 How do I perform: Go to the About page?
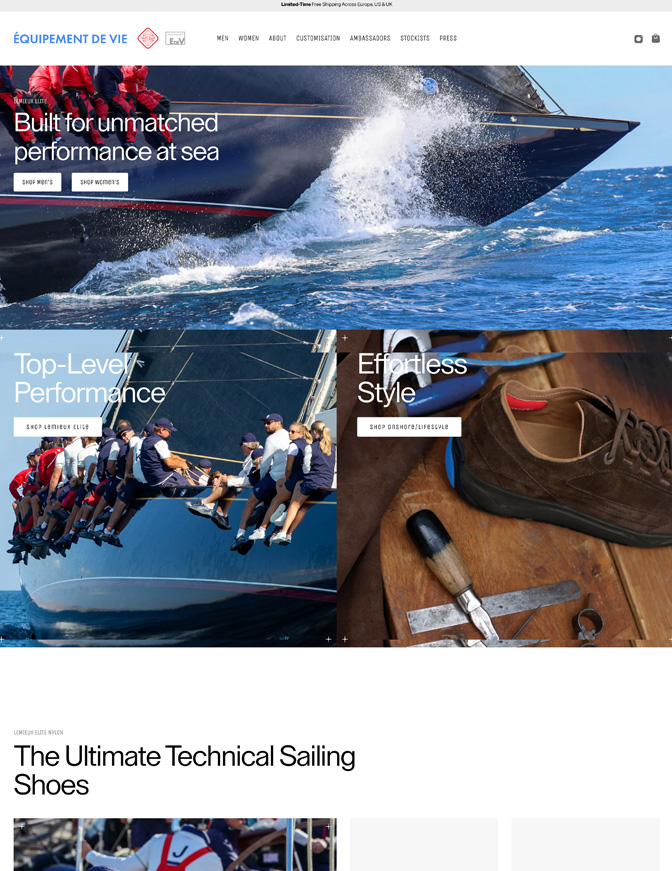(277, 39)
